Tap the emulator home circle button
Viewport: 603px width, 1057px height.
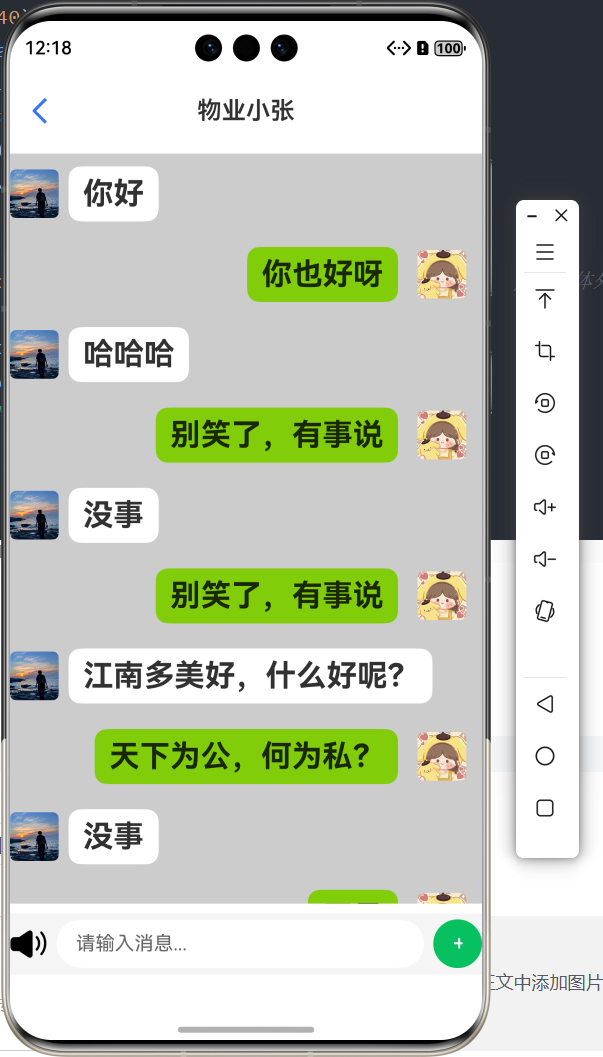click(x=545, y=756)
